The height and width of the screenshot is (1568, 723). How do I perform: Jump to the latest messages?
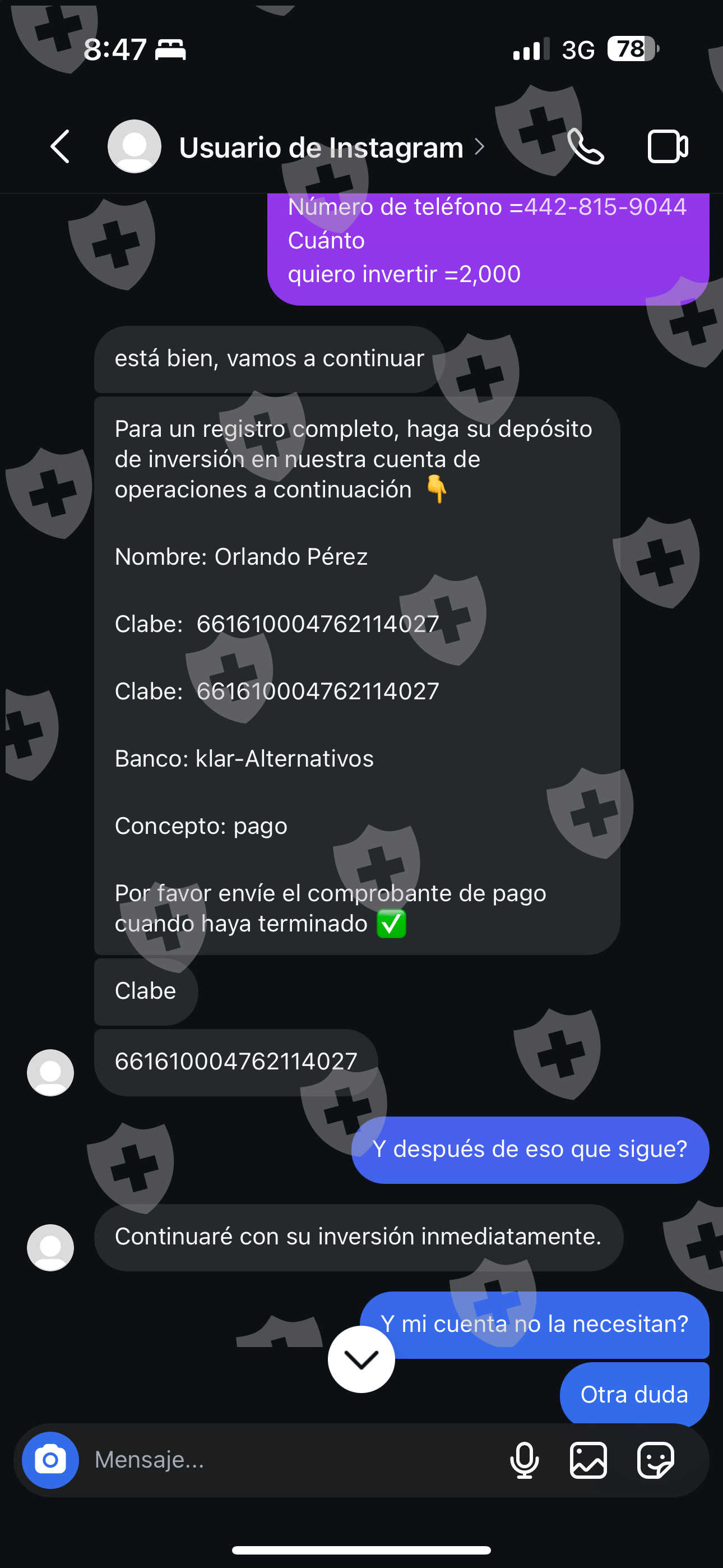pyautogui.click(x=361, y=1359)
